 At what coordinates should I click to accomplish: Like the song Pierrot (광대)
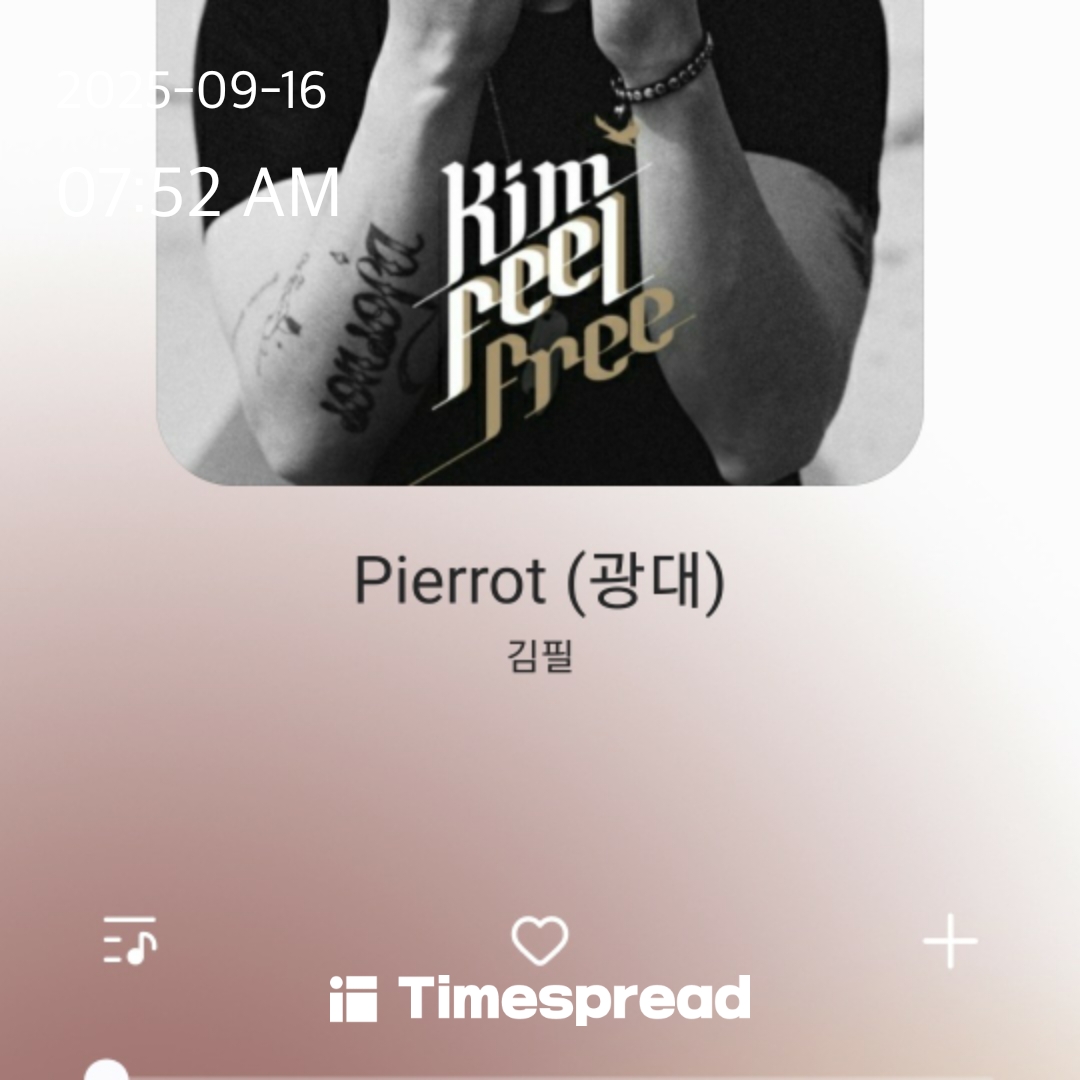click(x=539, y=941)
